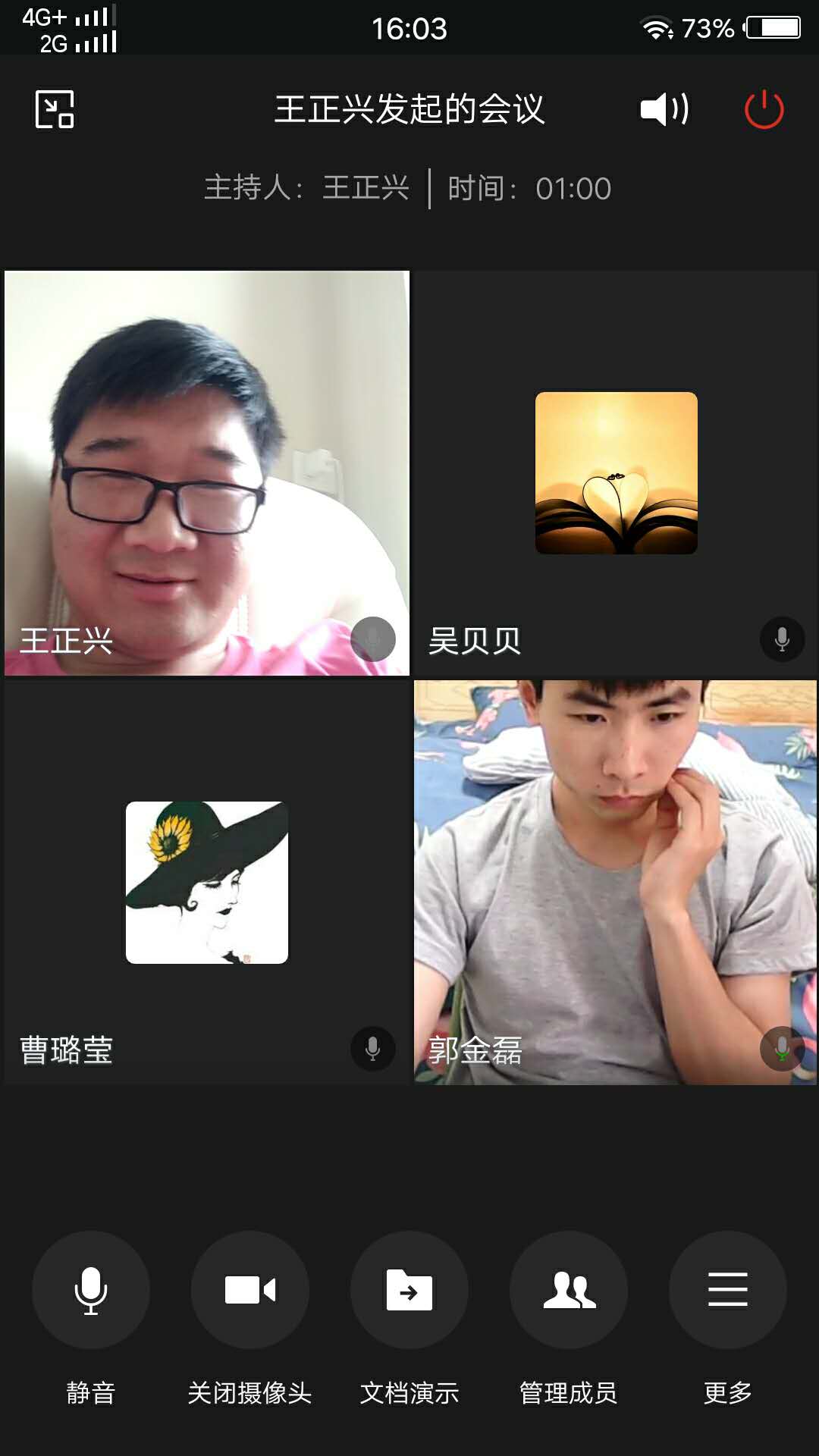Tap the microphone icon on 吴贝贝's tile

coord(782,639)
